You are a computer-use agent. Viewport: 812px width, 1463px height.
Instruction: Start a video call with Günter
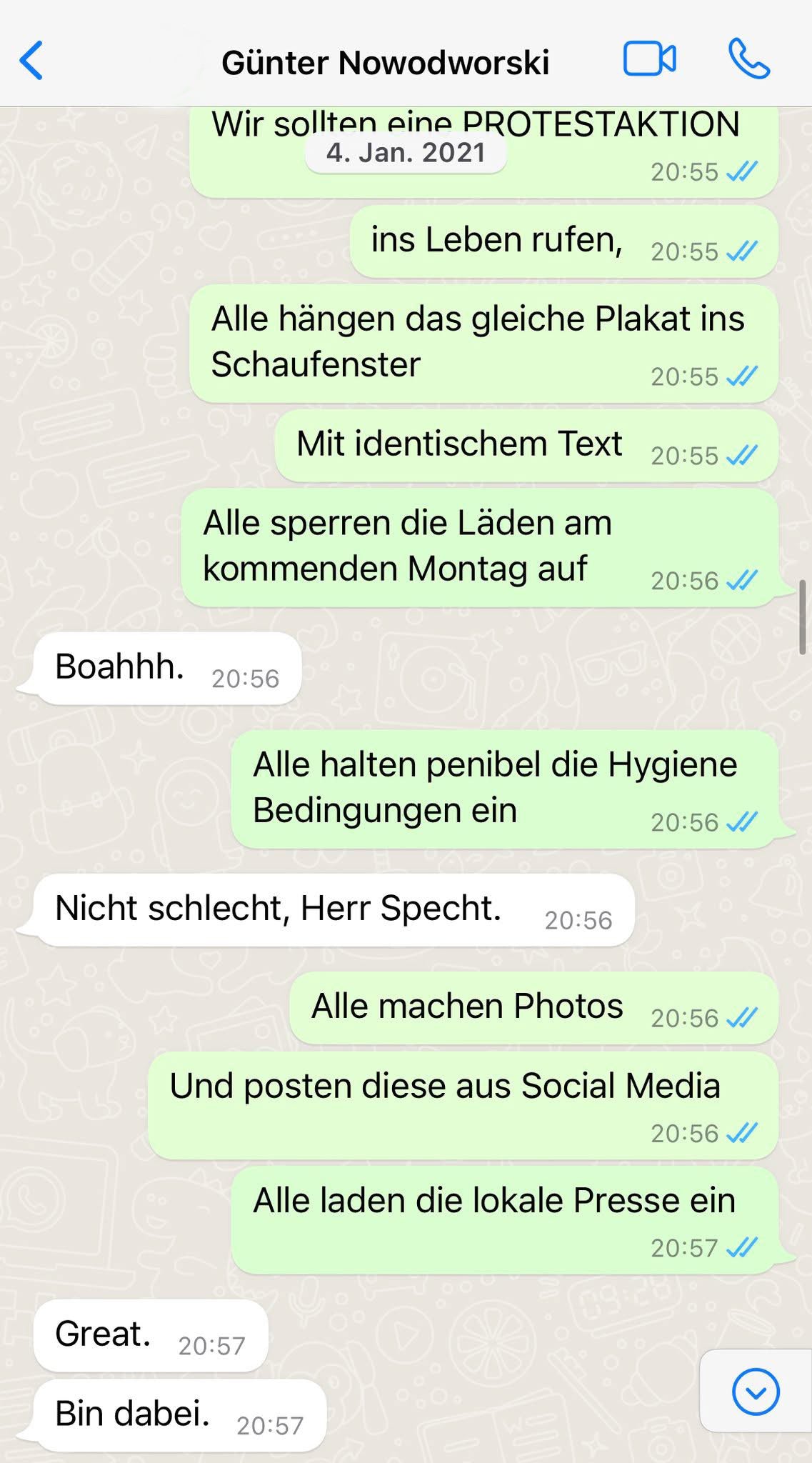(x=648, y=59)
